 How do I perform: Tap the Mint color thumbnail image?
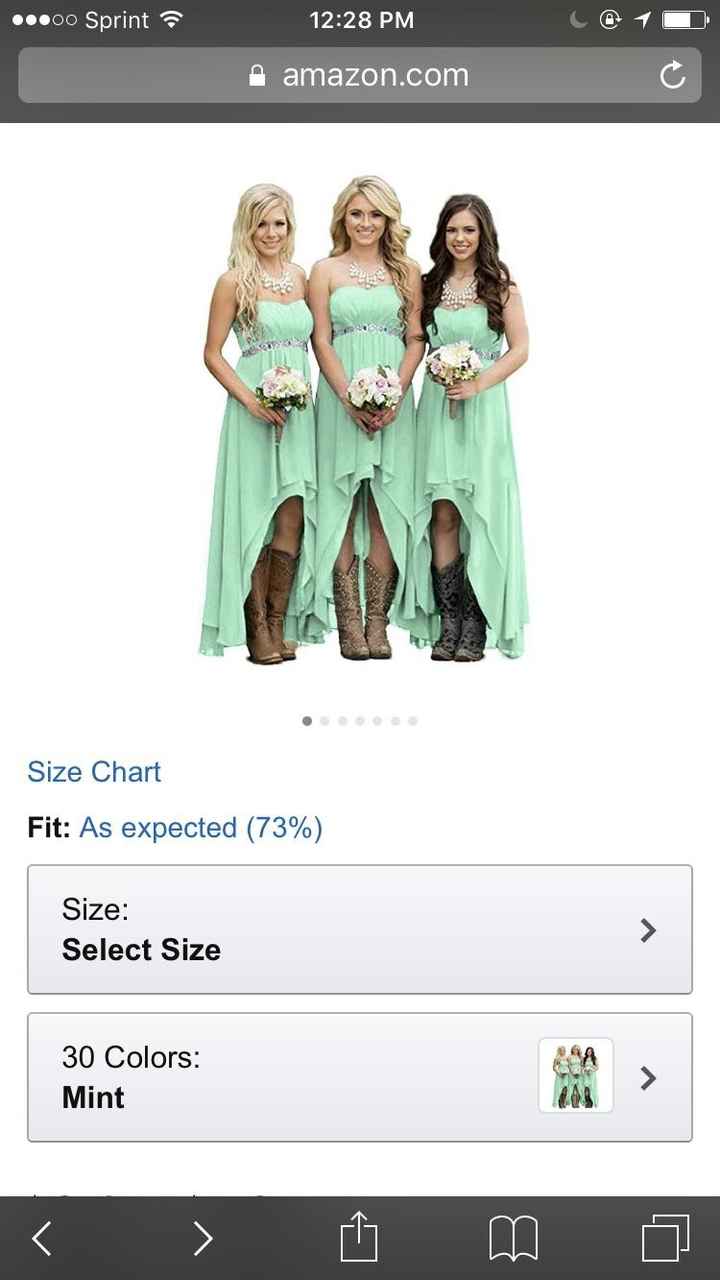(575, 1078)
